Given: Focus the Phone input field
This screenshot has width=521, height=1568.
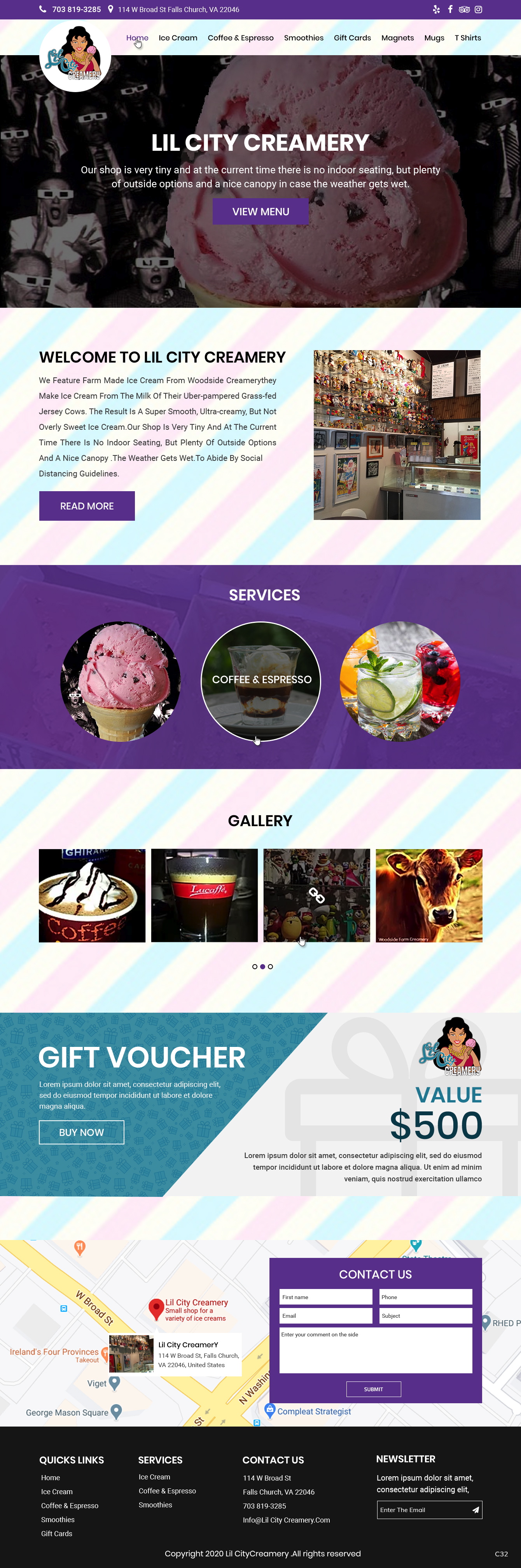Looking at the screenshot, I should pyautogui.click(x=425, y=1297).
